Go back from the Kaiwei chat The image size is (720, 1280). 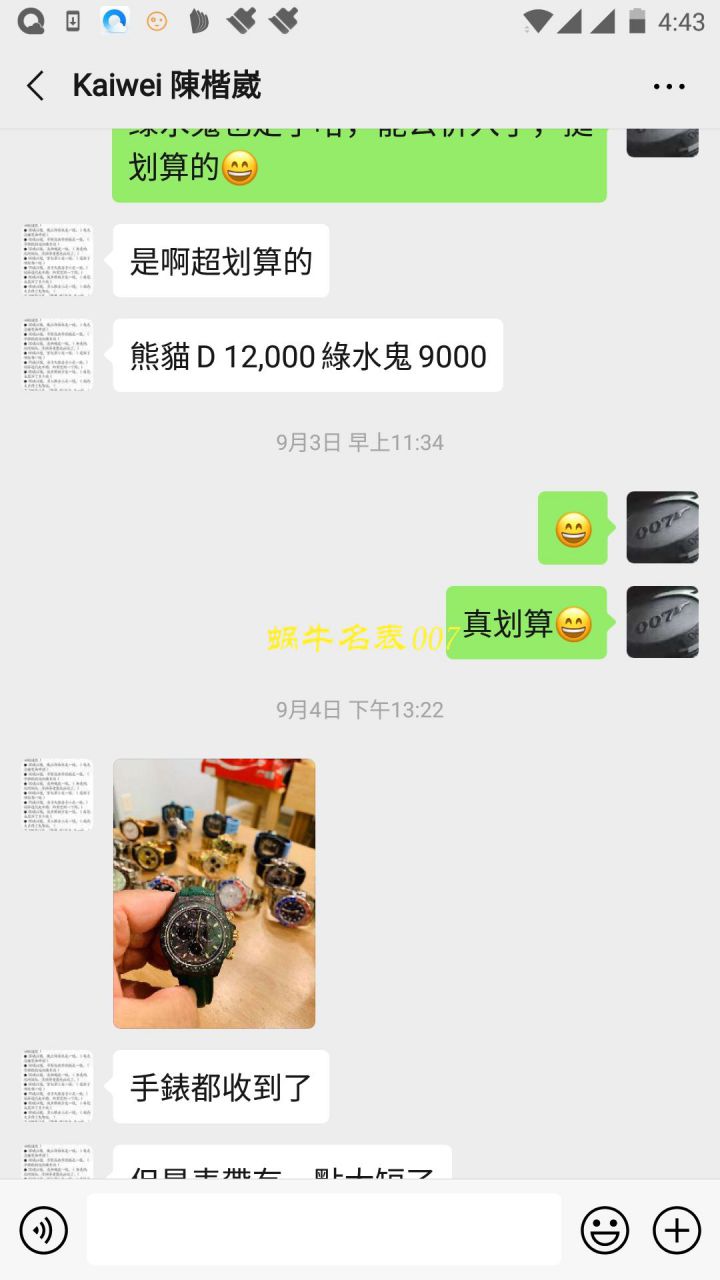tap(36, 86)
